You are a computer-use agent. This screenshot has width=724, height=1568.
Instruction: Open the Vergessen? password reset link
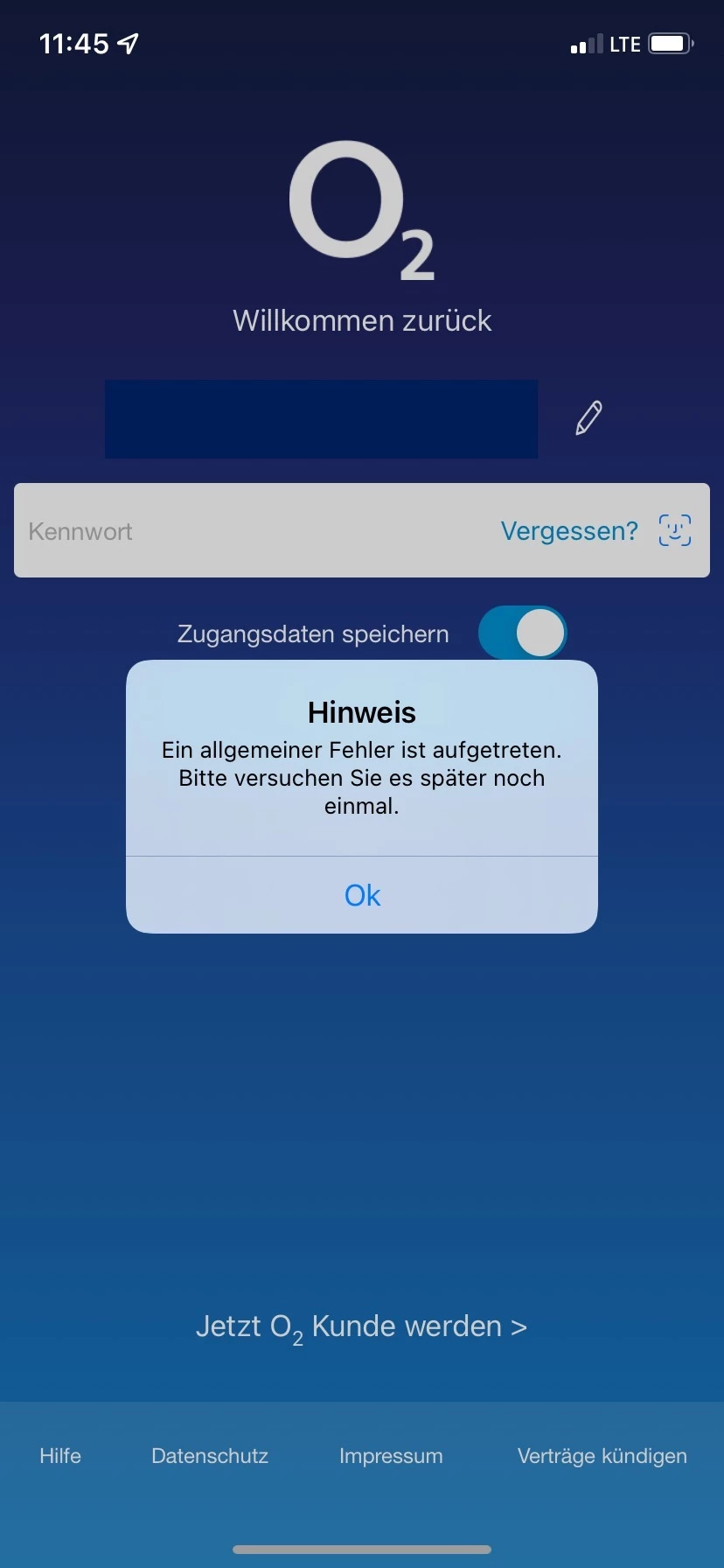click(569, 531)
